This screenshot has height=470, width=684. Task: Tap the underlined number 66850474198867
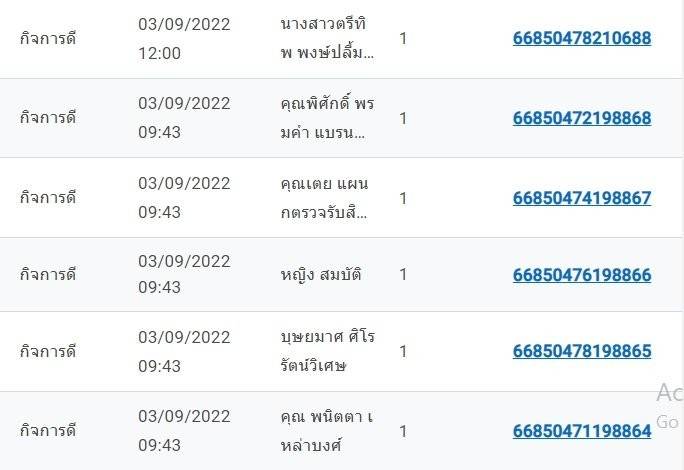pos(581,198)
